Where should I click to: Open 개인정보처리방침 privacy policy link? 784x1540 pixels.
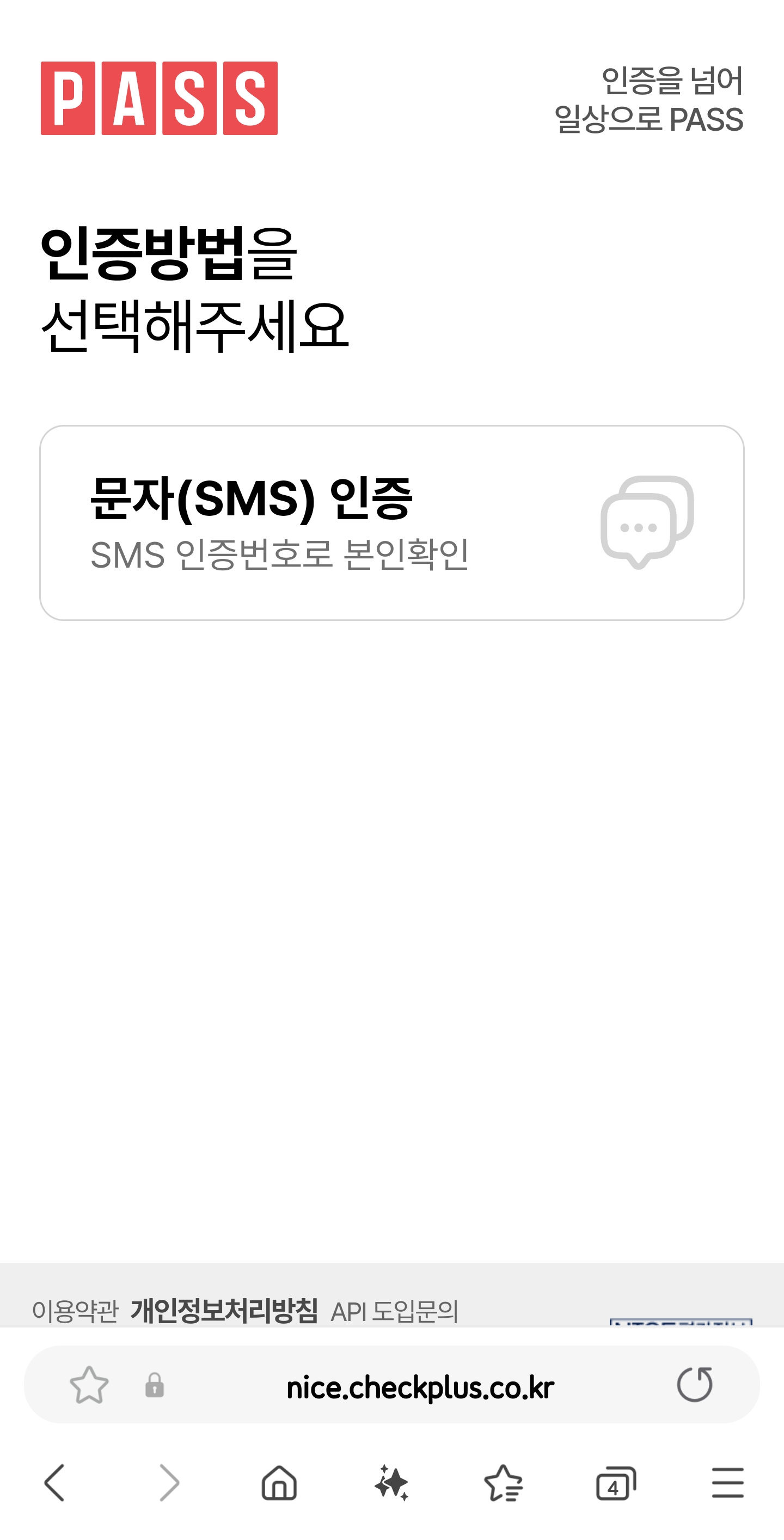[x=224, y=1311]
